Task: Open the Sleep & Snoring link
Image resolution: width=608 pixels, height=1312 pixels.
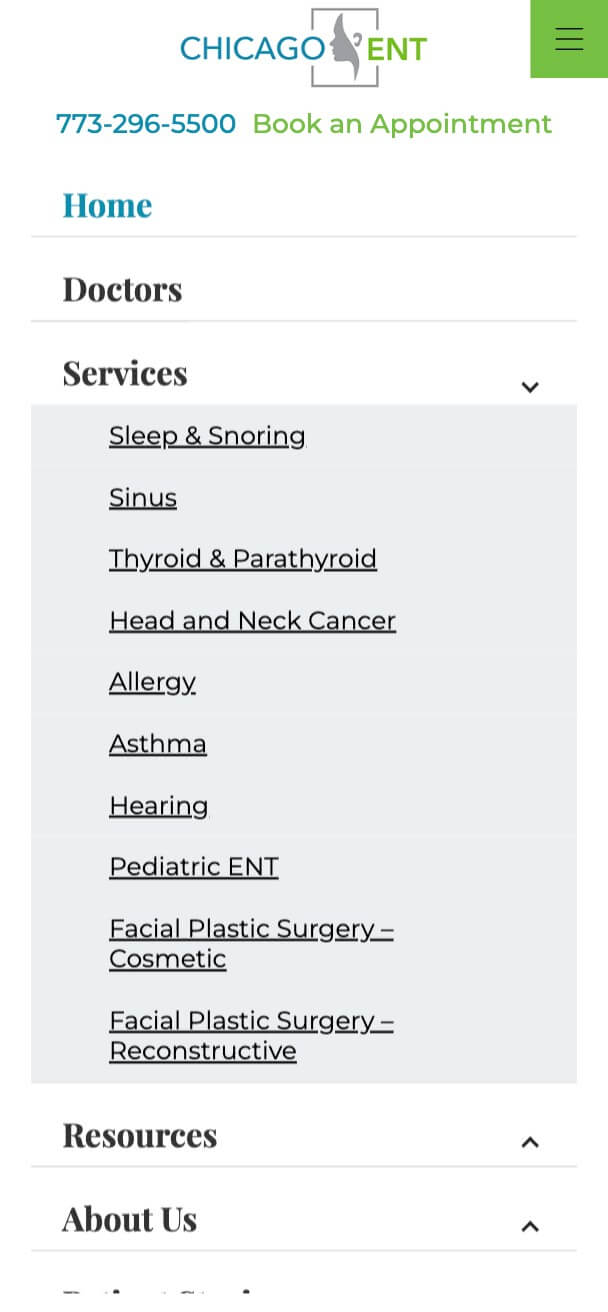Action: tap(207, 436)
